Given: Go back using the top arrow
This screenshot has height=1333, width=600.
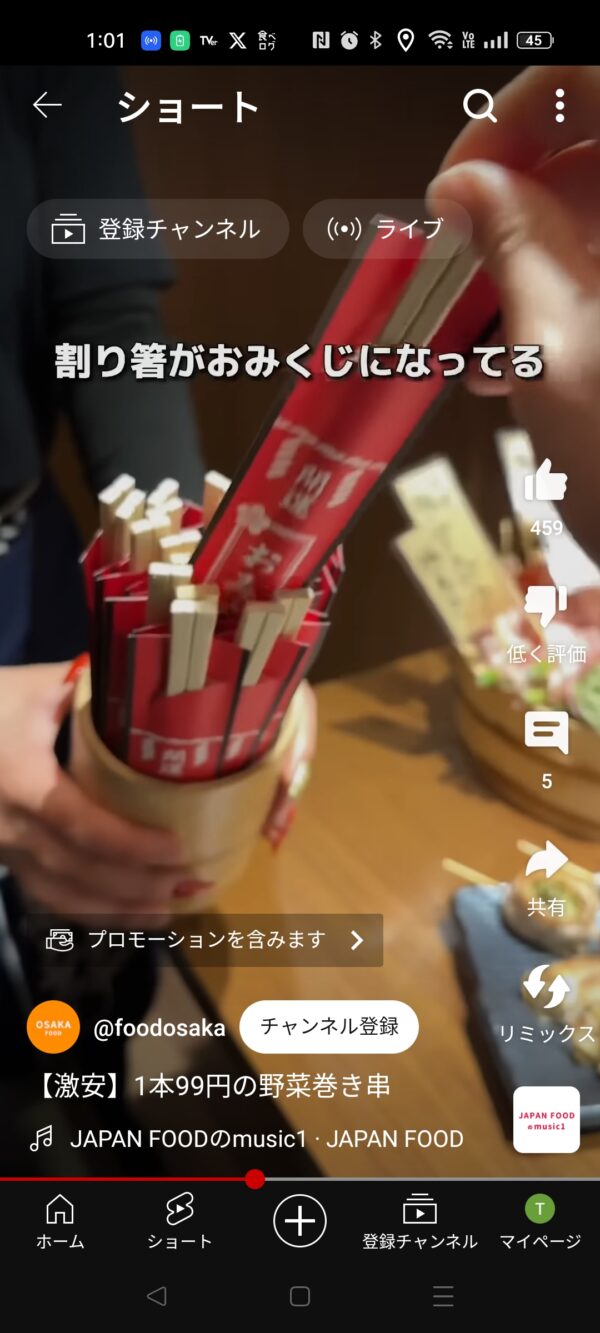Looking at the screenshot, I should (x=47, y=105).
